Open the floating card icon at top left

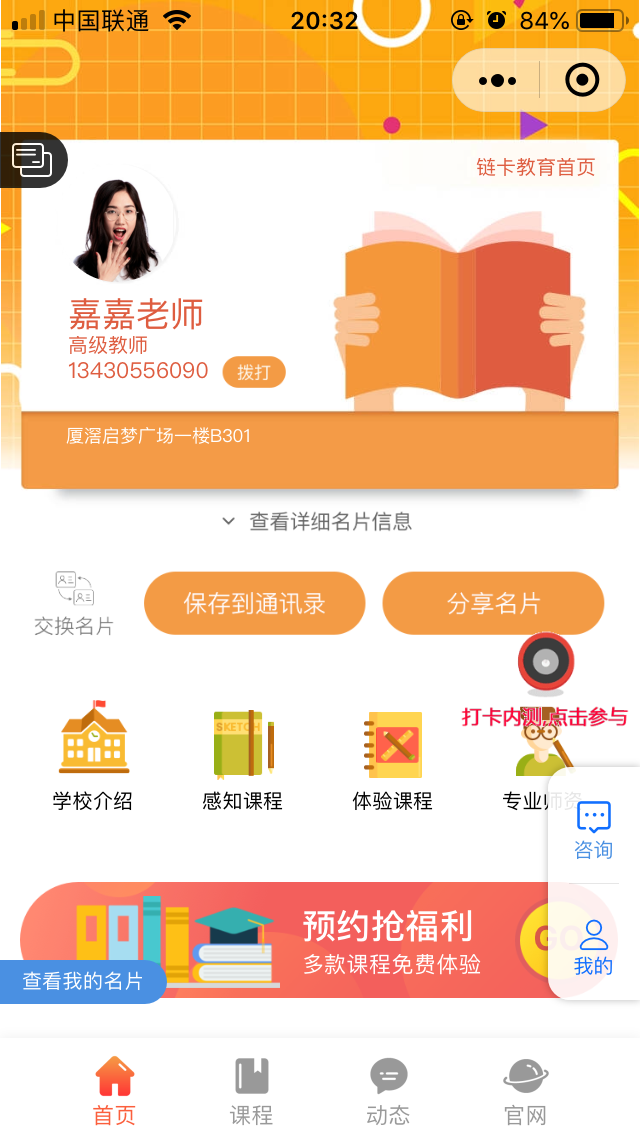pyautogui.click(x=32, y=160)
